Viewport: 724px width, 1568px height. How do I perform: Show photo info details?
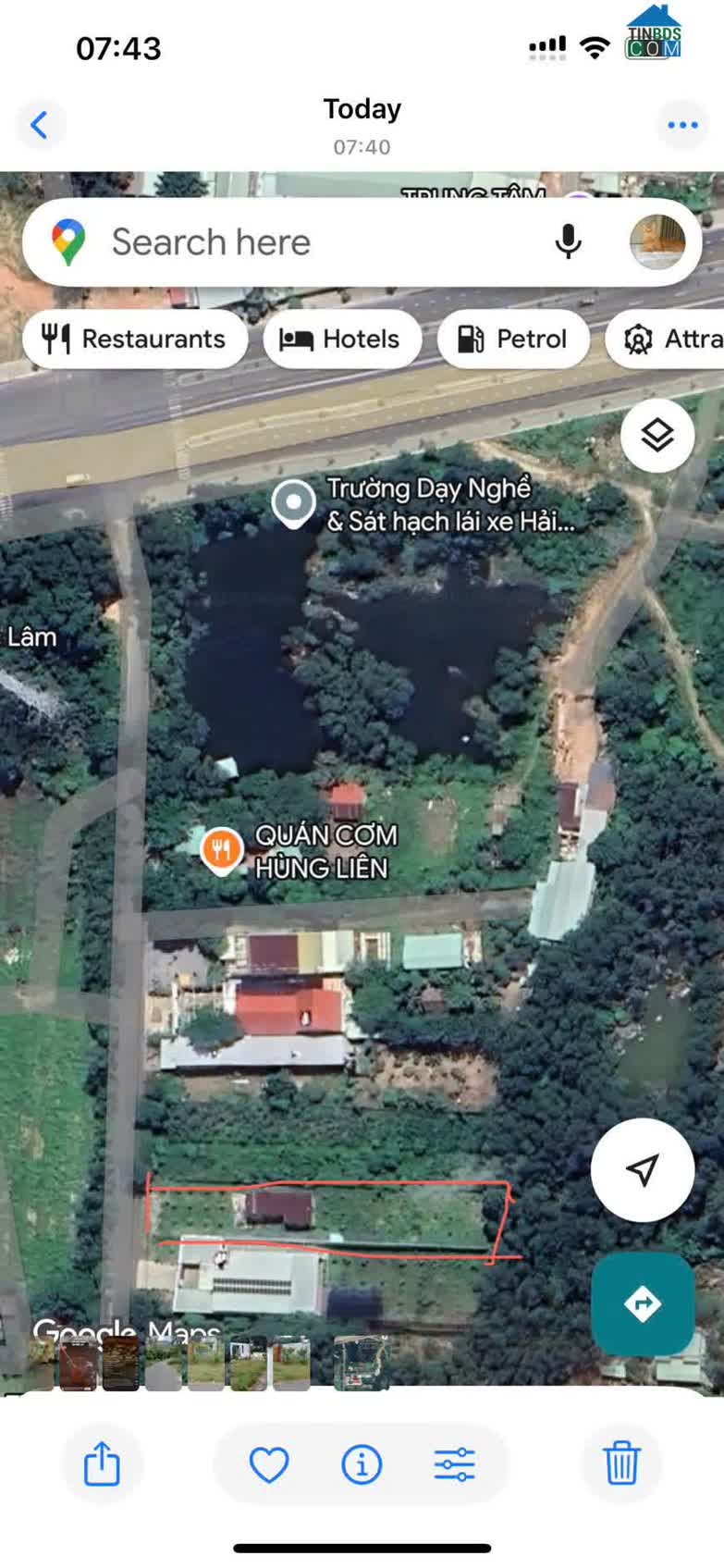(x=362, y=1464)
